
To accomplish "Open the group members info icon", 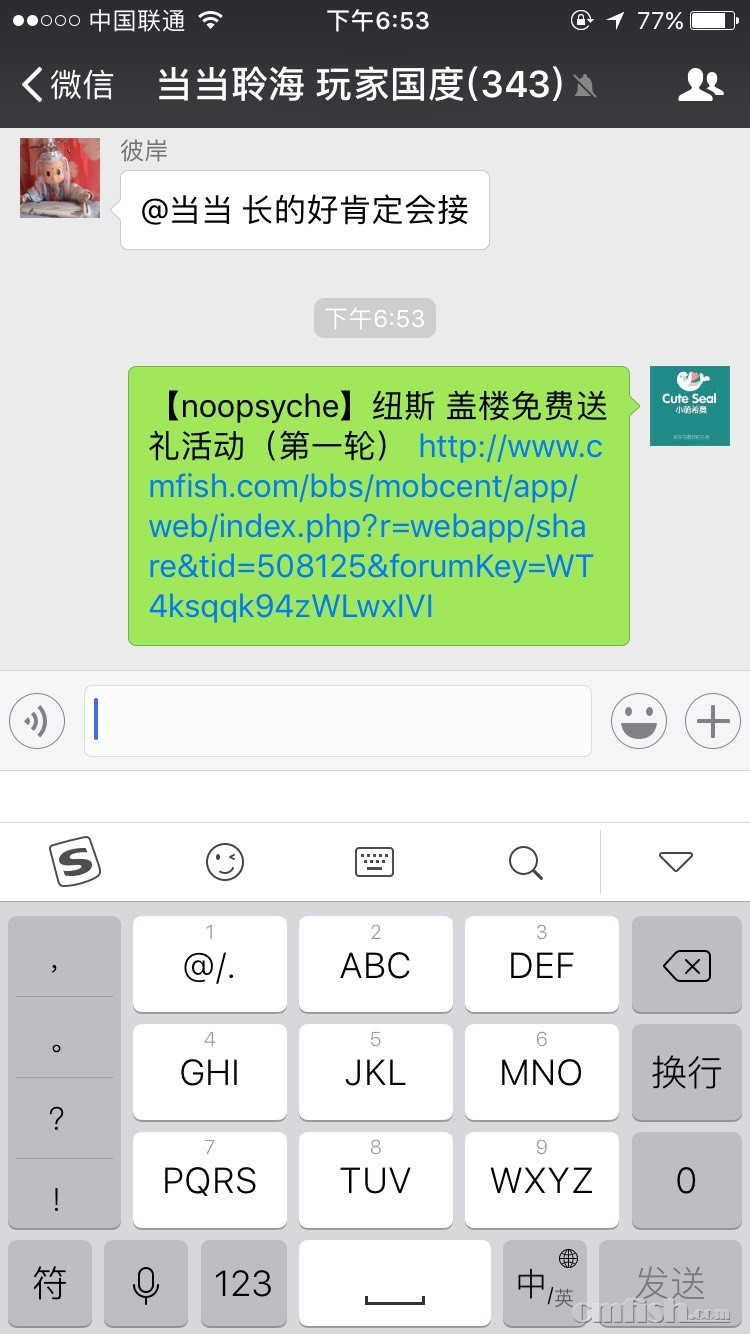I will point(700,85).
